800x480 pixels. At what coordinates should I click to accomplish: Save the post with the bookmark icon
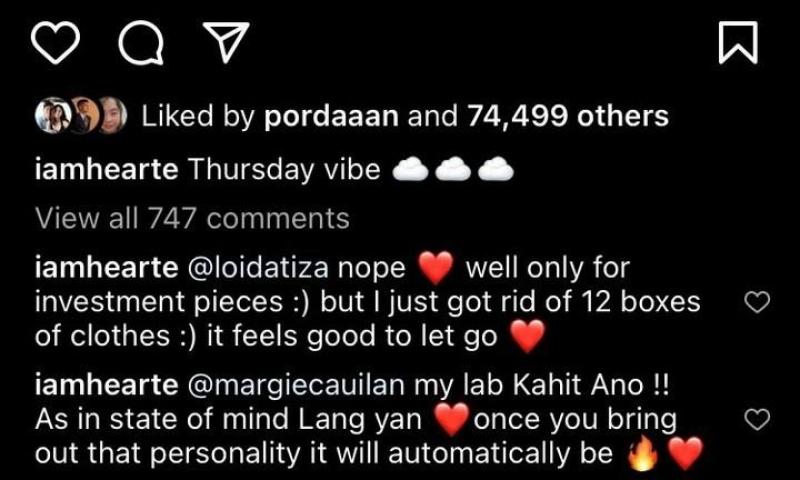[x=738, y=43]
